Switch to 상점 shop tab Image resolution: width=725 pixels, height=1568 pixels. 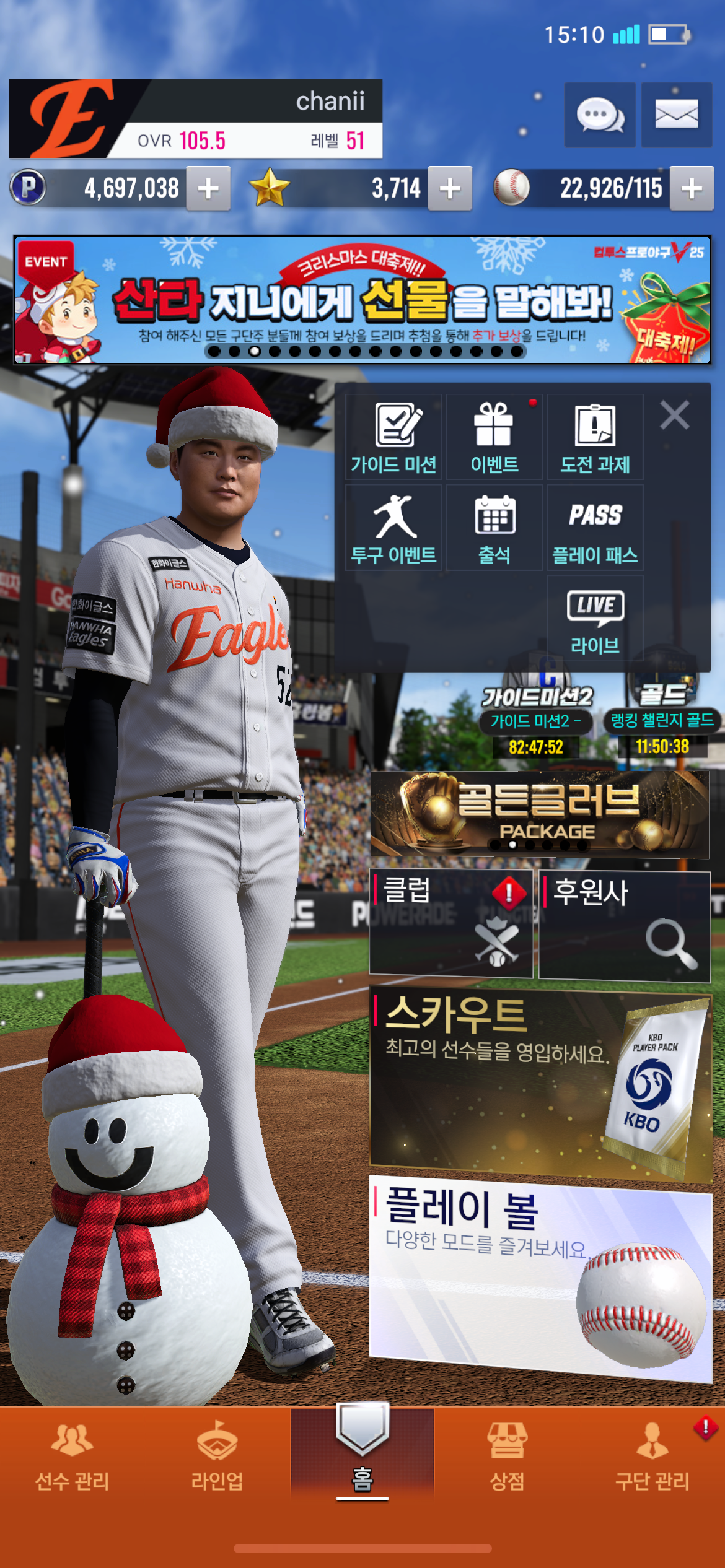507,1457
